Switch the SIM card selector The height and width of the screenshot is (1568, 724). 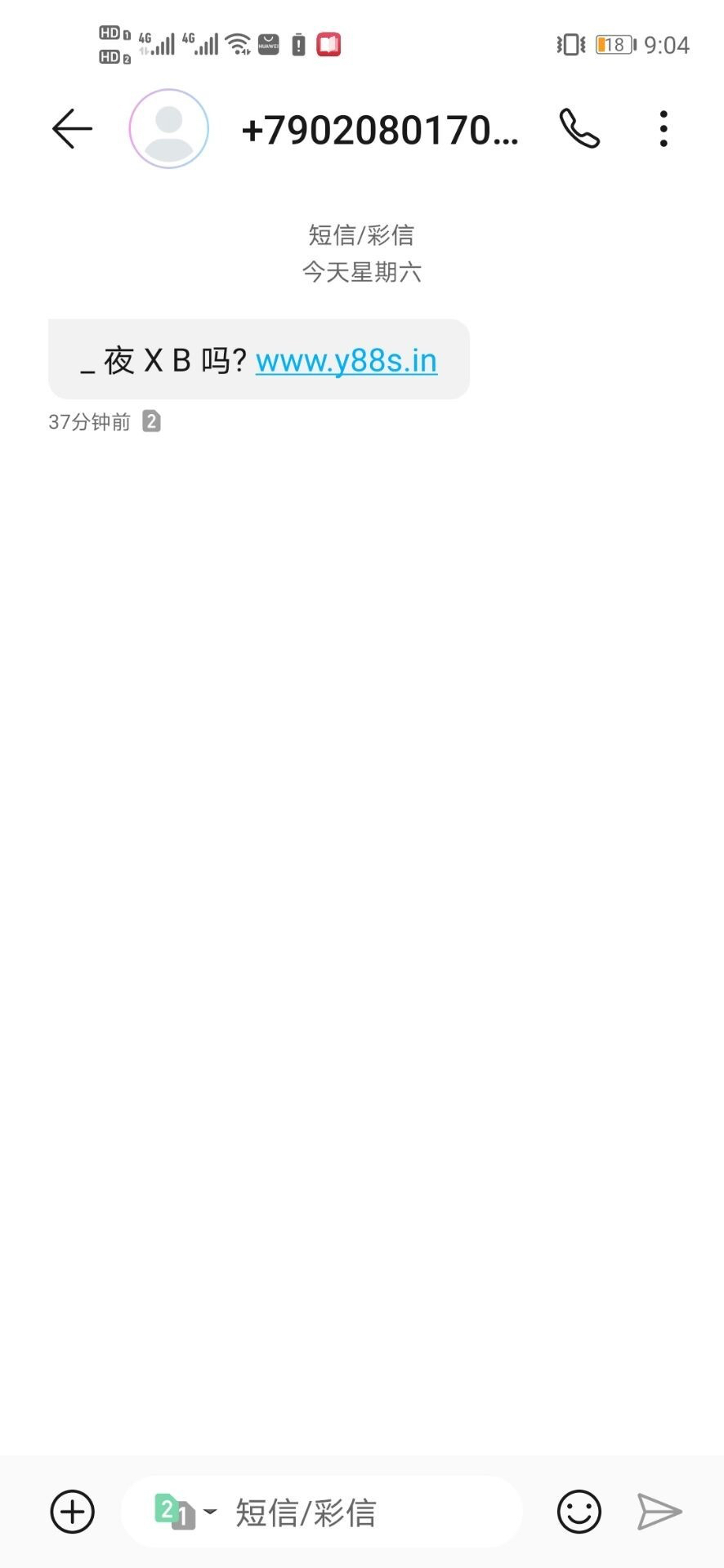[x=184, y=1512]
